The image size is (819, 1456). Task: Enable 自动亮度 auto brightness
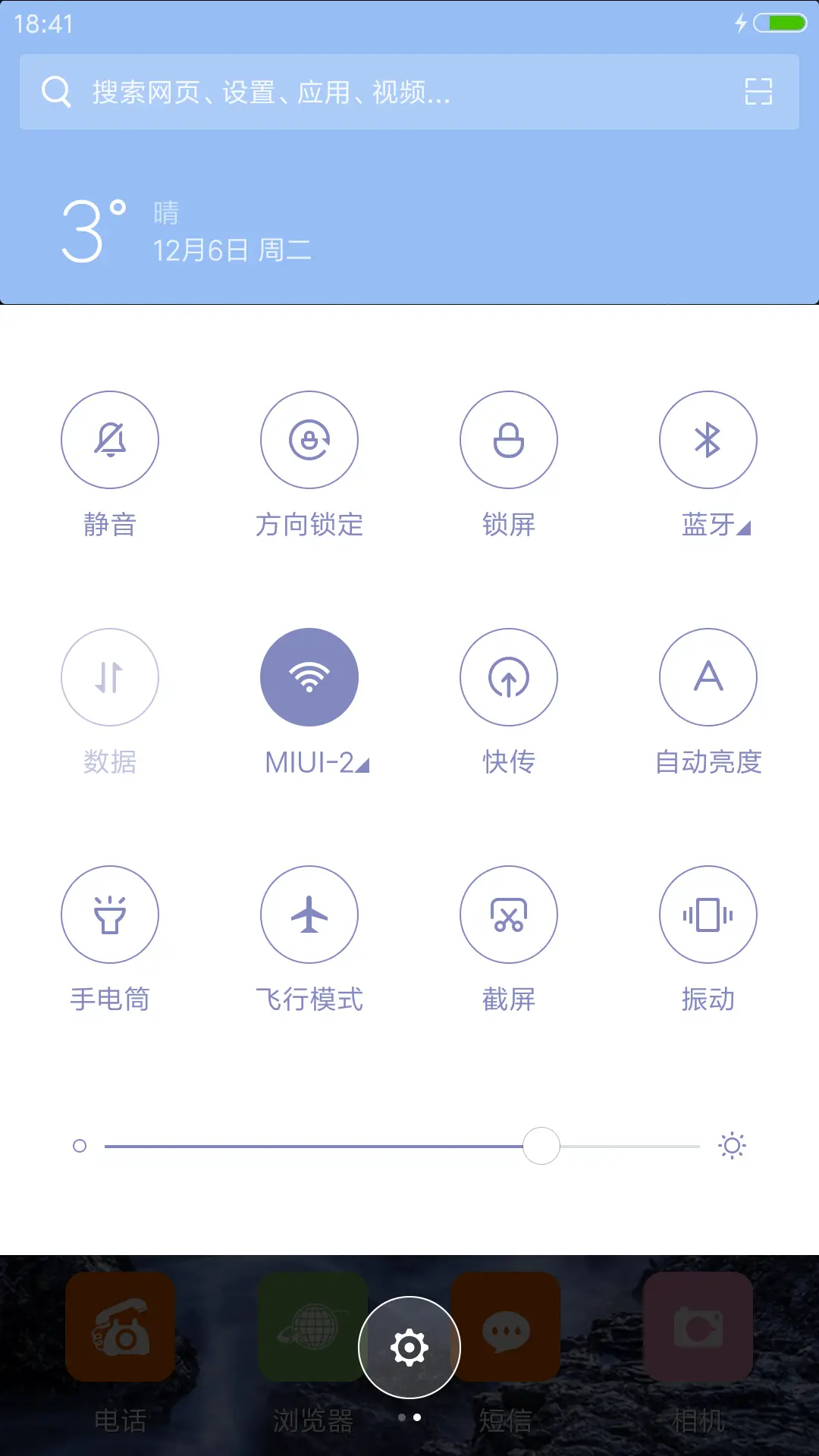pyautogui.click(x=708, y=677)
